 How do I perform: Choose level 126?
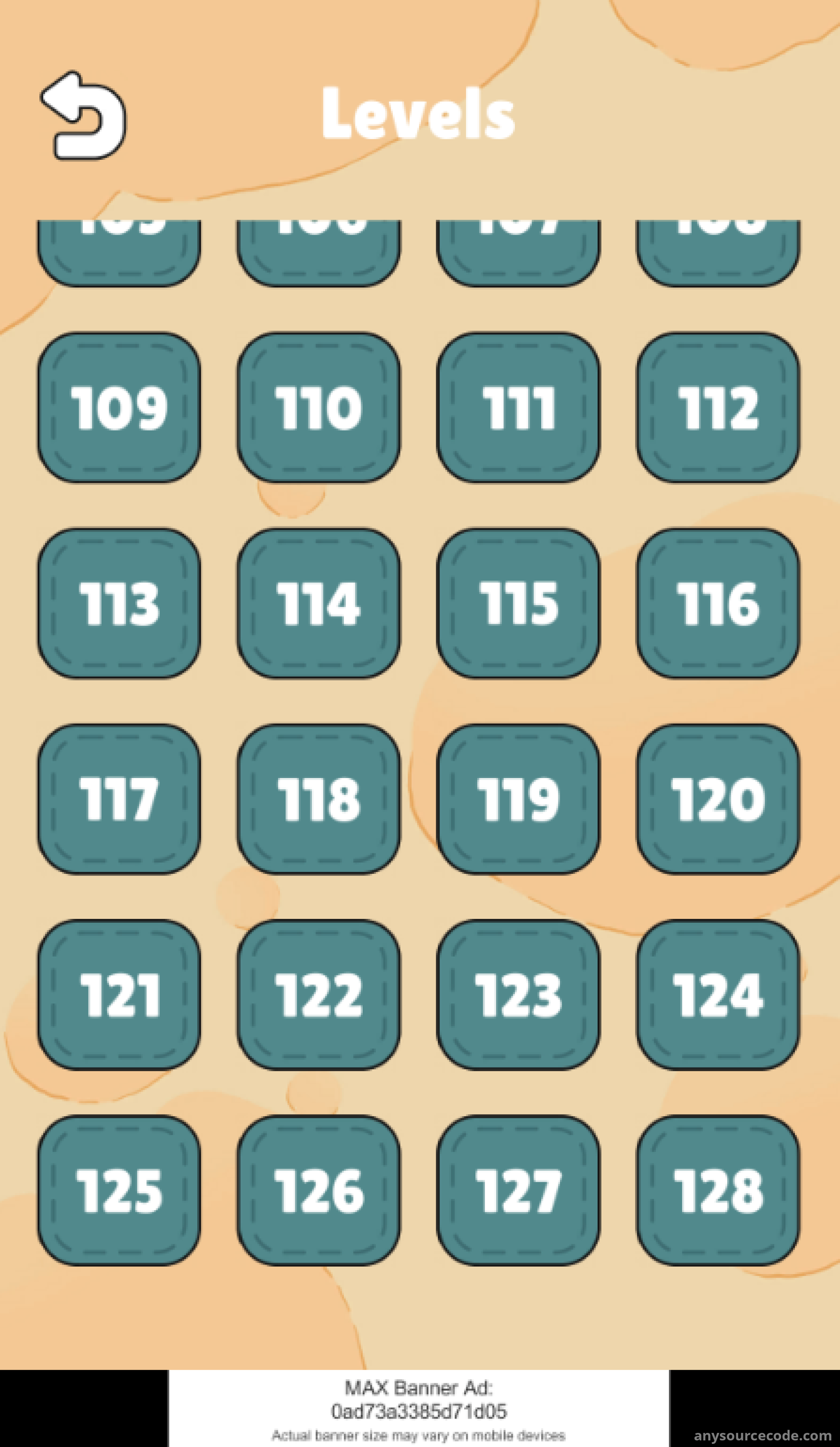tap(319, 1191)
